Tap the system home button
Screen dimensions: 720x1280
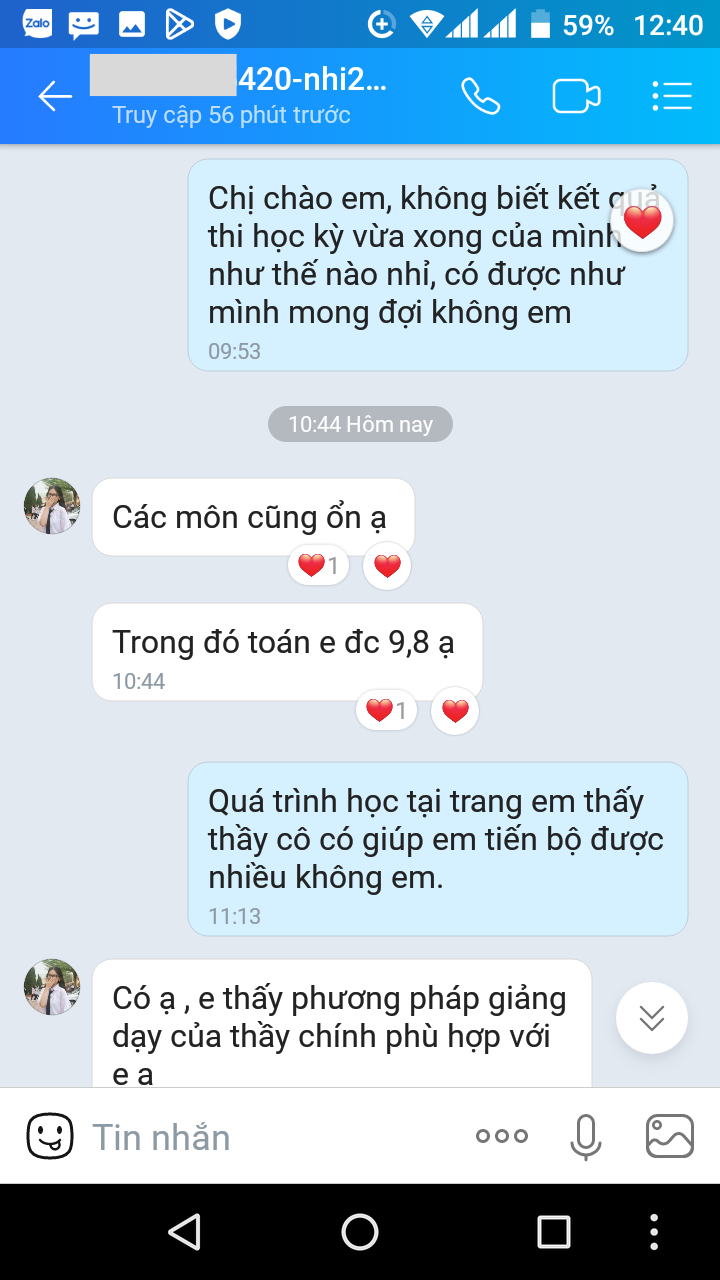360,1232
